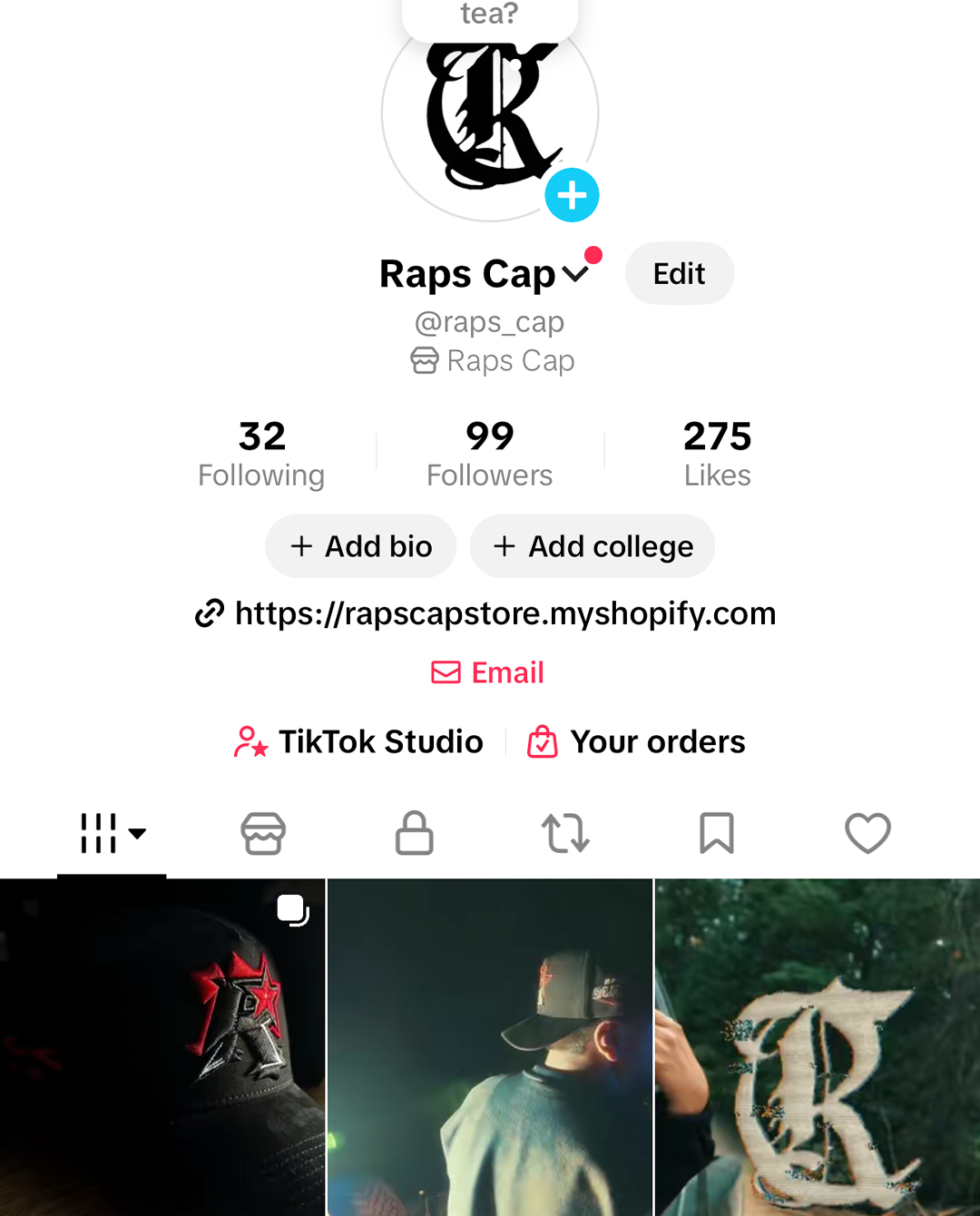Screen dimensions: 980x1216
Task: Open the red star cap photo post
Action: [162, 1046]
